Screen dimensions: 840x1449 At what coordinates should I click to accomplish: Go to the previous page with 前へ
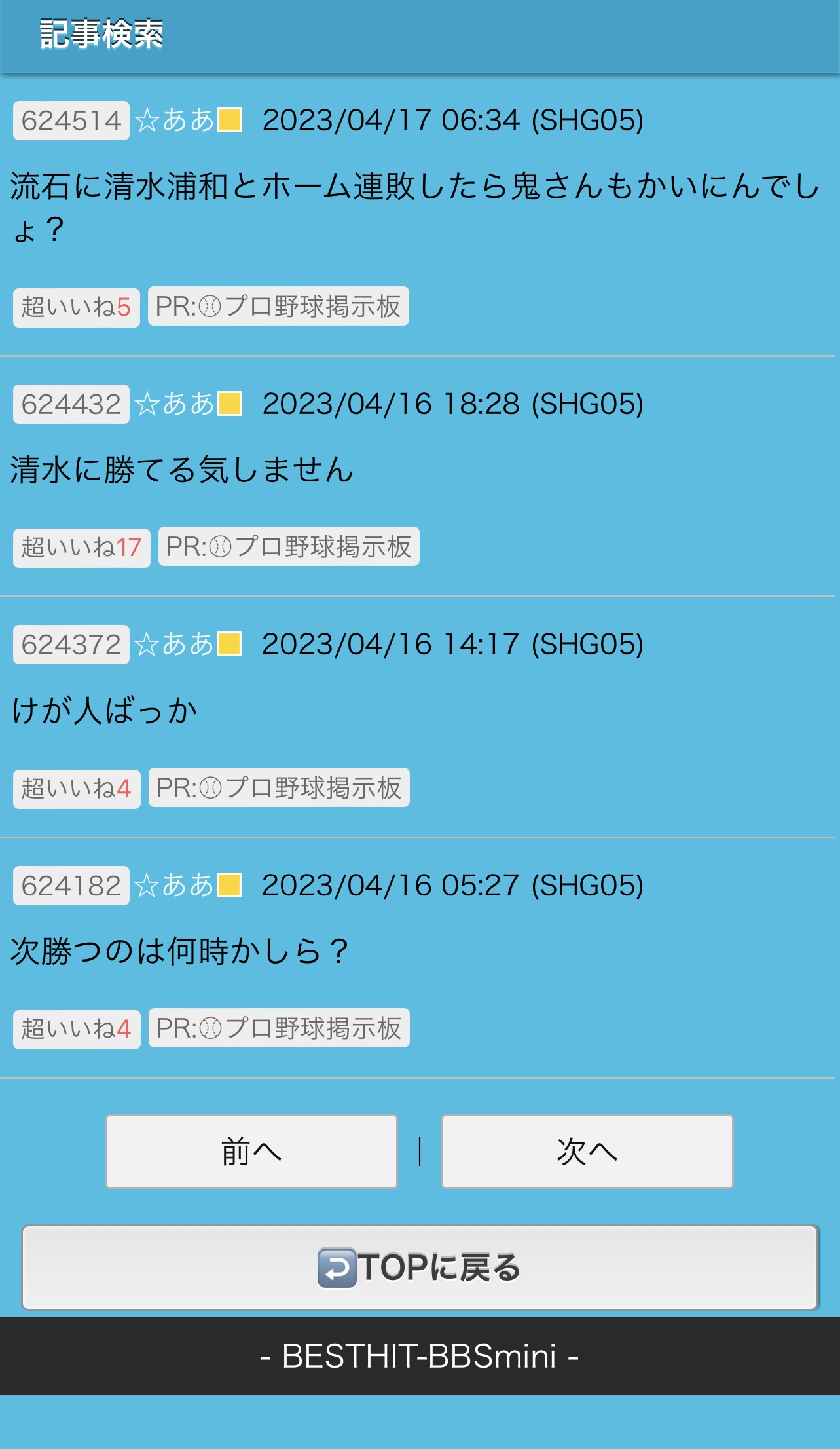click(x=251, y=1151)
